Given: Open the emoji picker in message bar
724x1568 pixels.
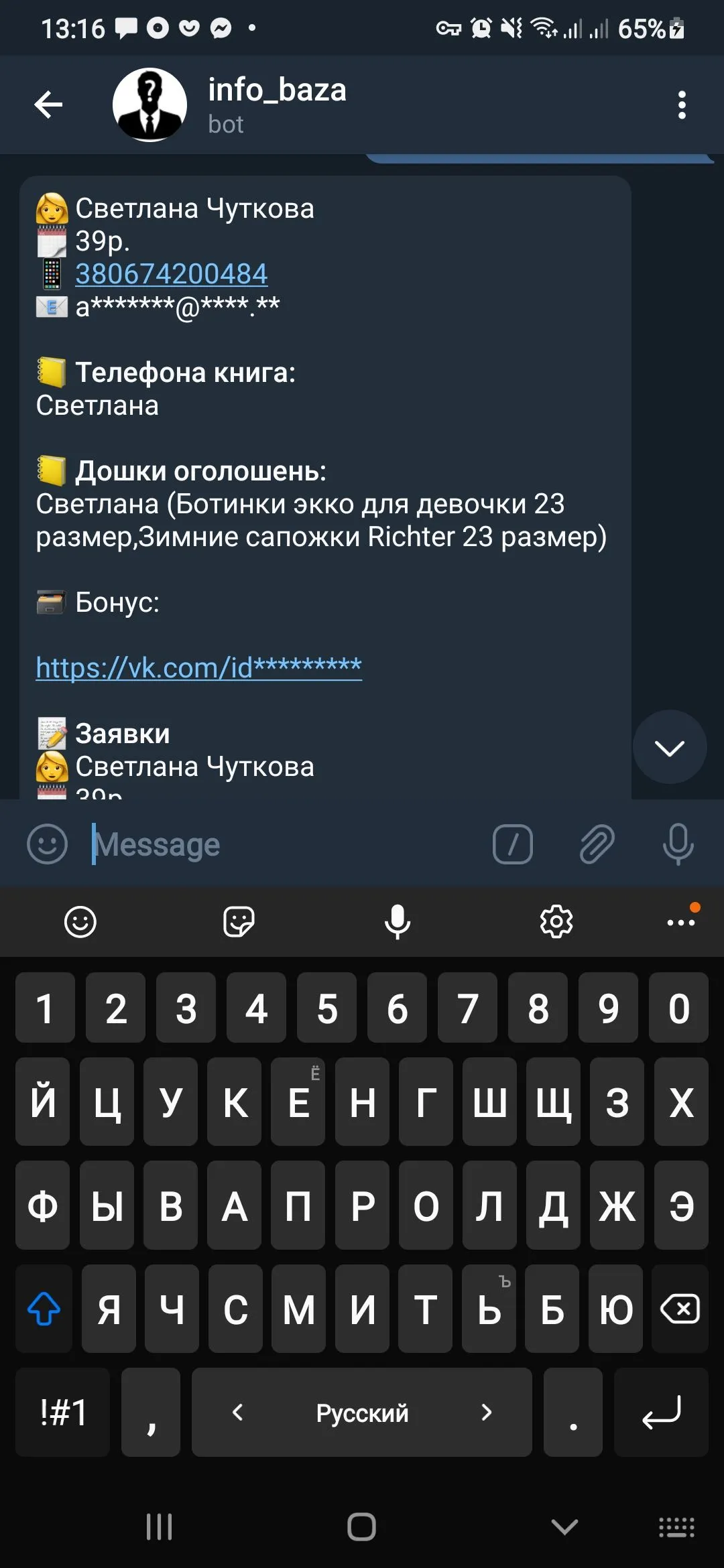Looking at the screenshot, I should tap(47, 844).
